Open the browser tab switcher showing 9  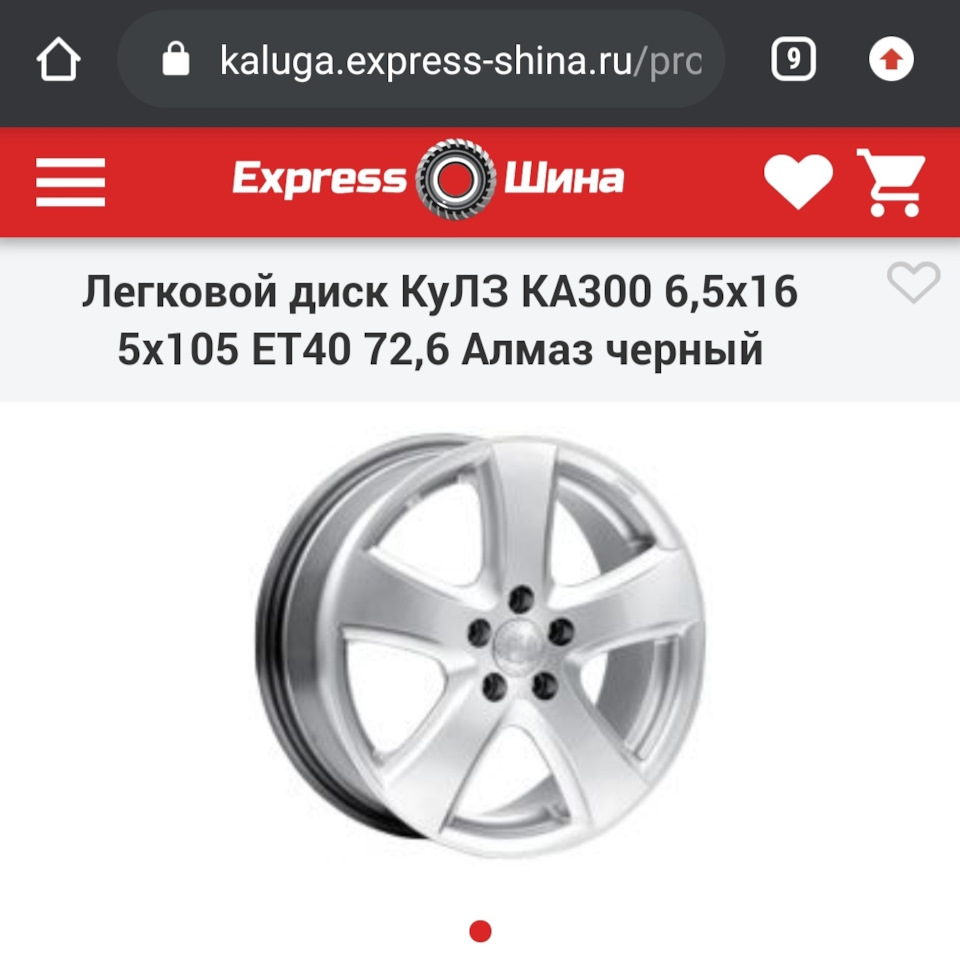tap(793, 62)
